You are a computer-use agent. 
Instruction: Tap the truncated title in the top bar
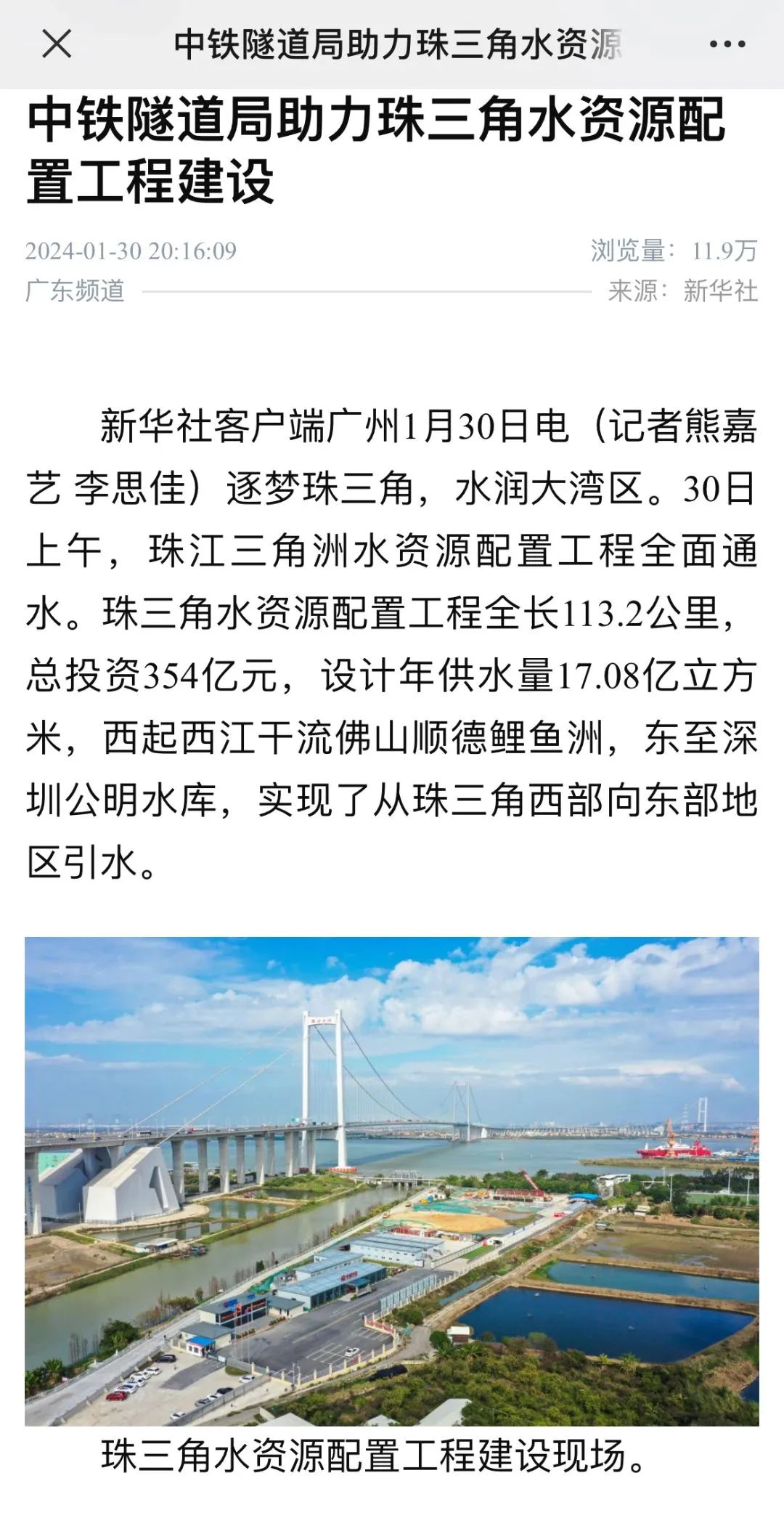tap(399, 42)
